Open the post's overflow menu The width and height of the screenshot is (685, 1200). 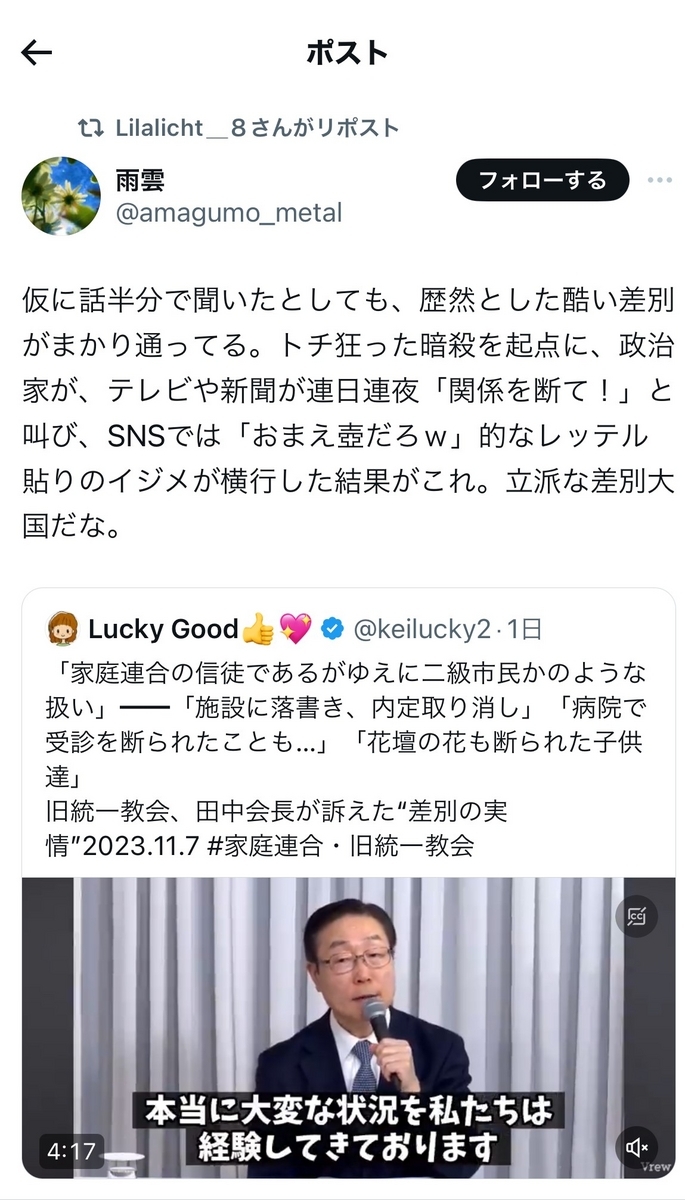(659, 180)
